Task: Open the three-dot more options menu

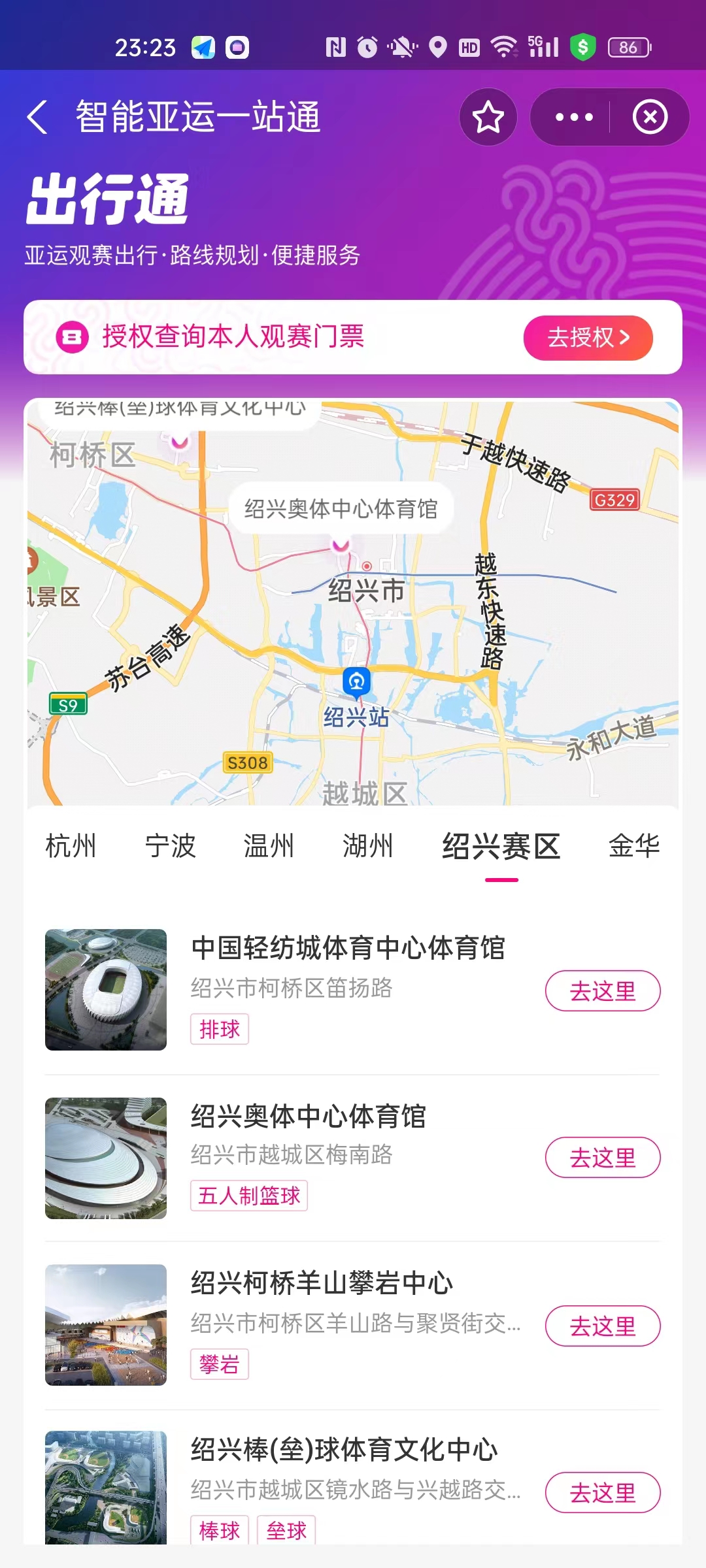Action: tap(573, 118)
